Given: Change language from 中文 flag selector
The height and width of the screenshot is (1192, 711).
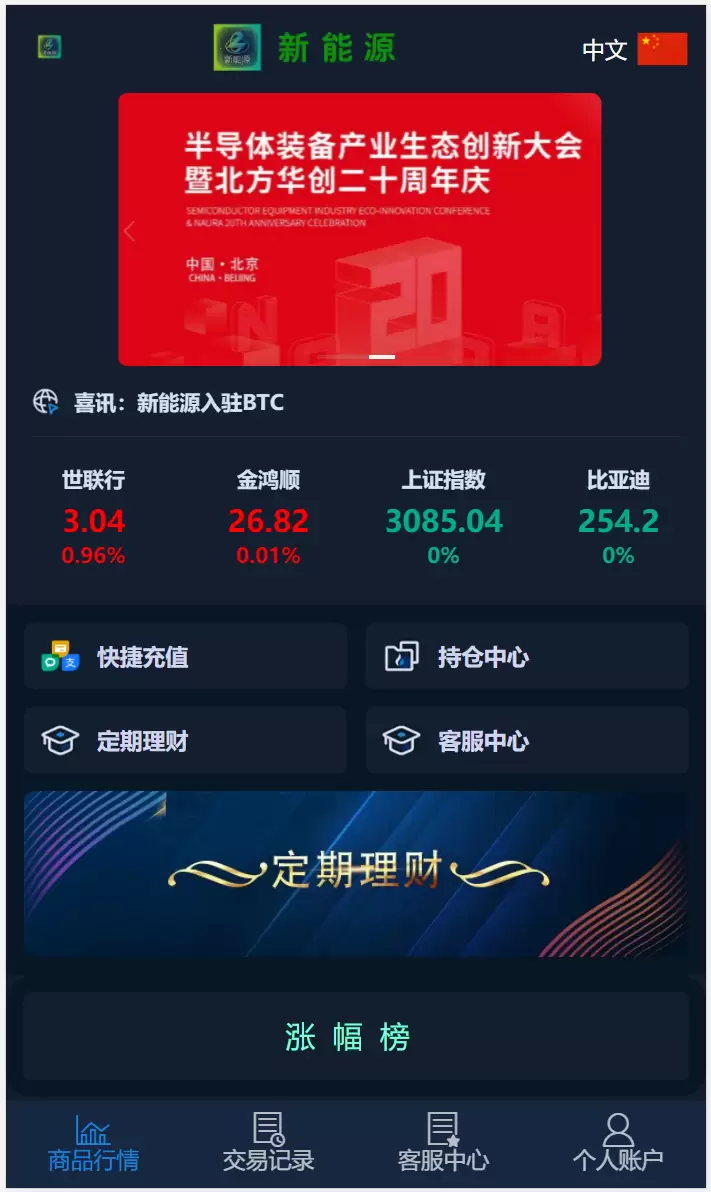Looking at the screenshot, I should point(635,49).
